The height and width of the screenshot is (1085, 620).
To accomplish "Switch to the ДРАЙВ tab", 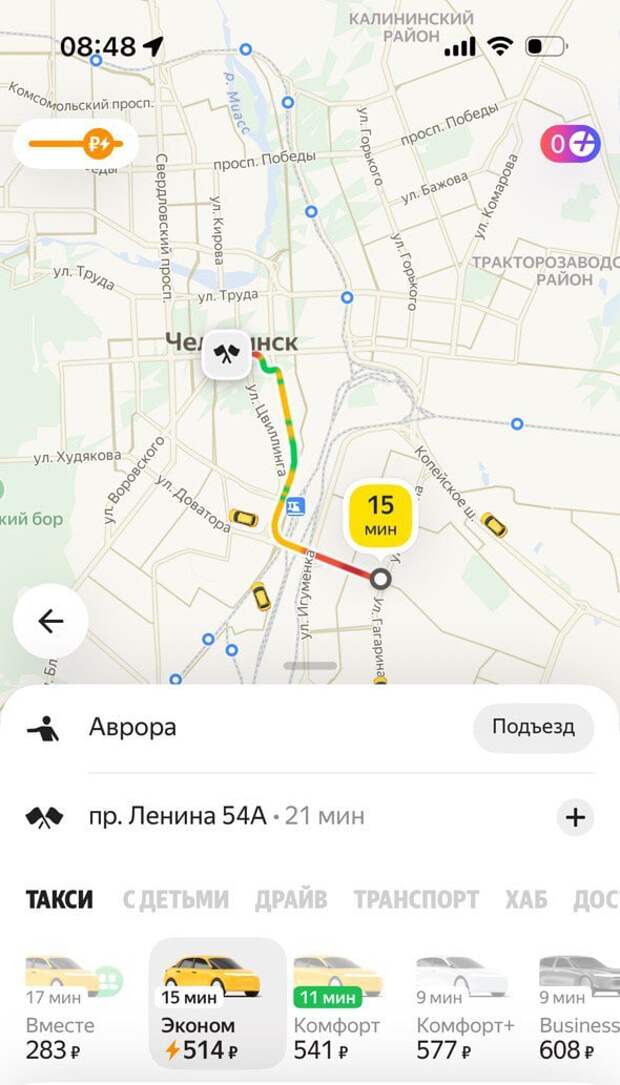I will coord(290,899).
